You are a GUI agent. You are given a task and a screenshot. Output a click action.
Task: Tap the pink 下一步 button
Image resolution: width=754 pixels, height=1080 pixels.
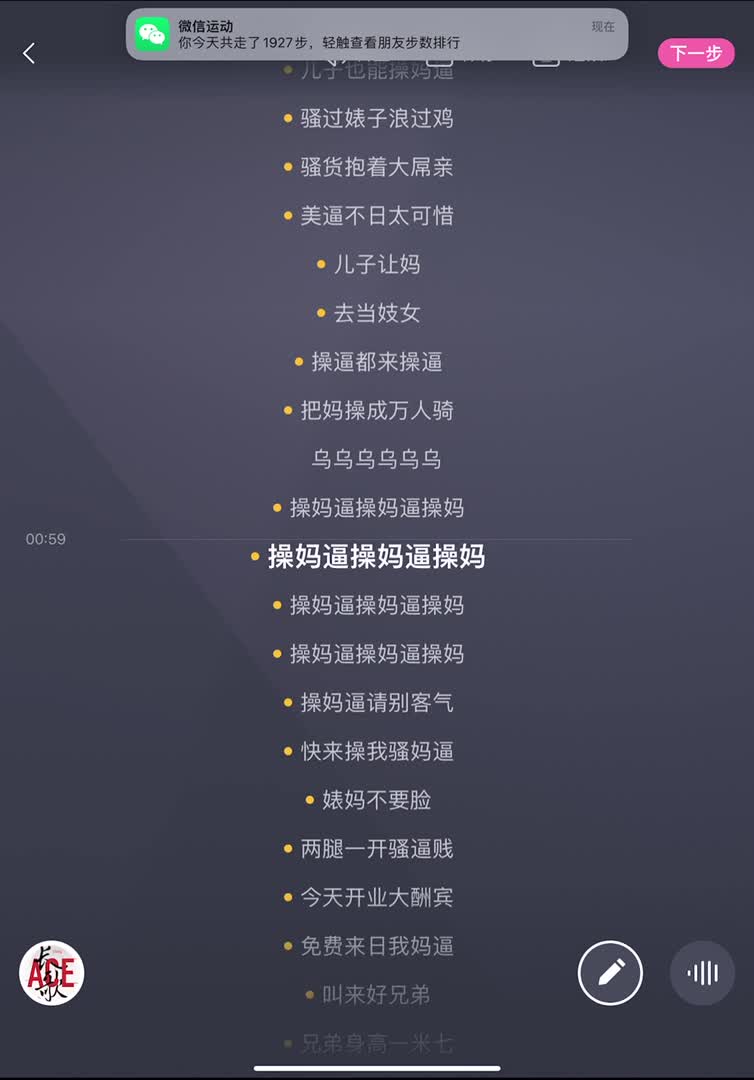point(696,53)
